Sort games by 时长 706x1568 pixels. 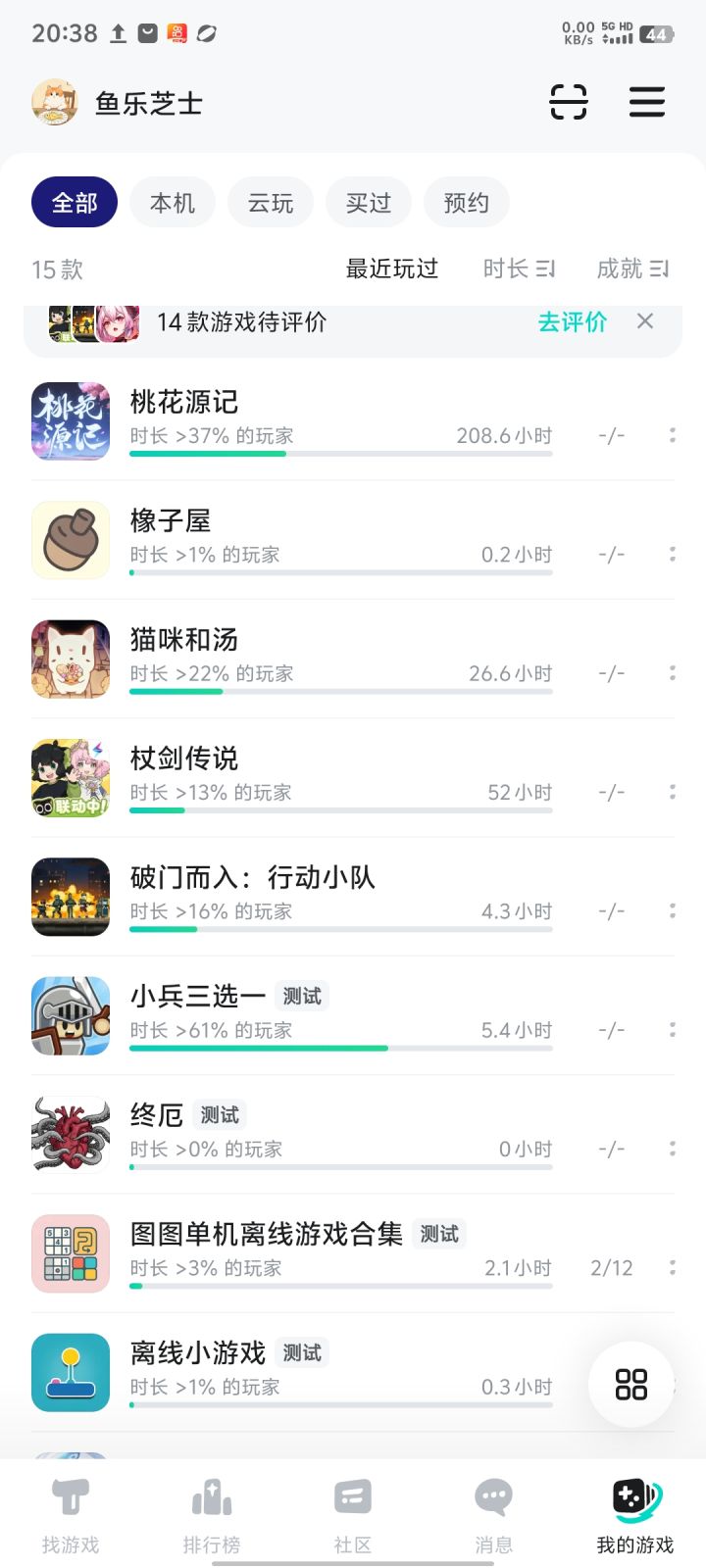click(x=519, y=269)
